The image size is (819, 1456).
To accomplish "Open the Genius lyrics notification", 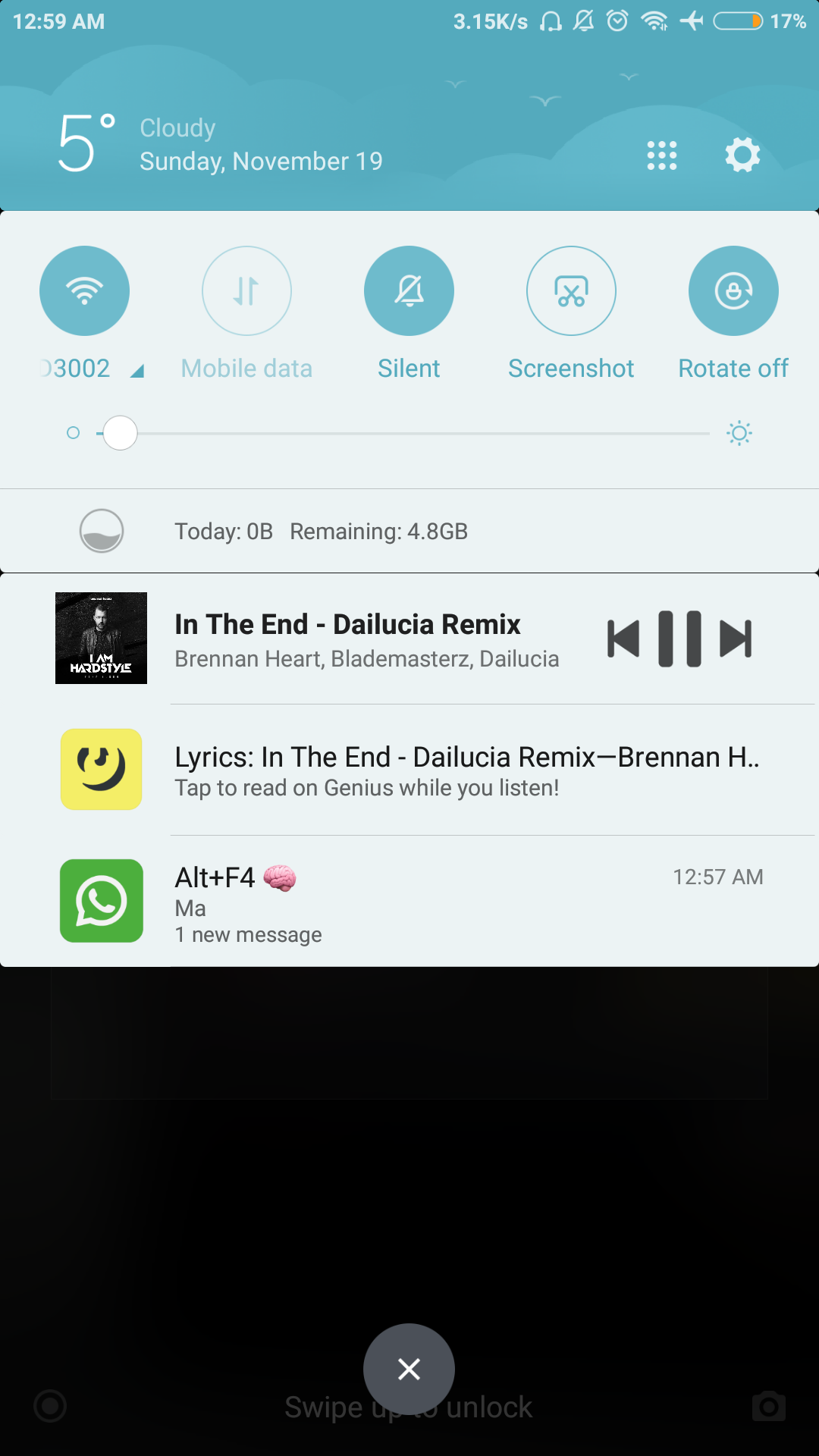I will (409, 770).
